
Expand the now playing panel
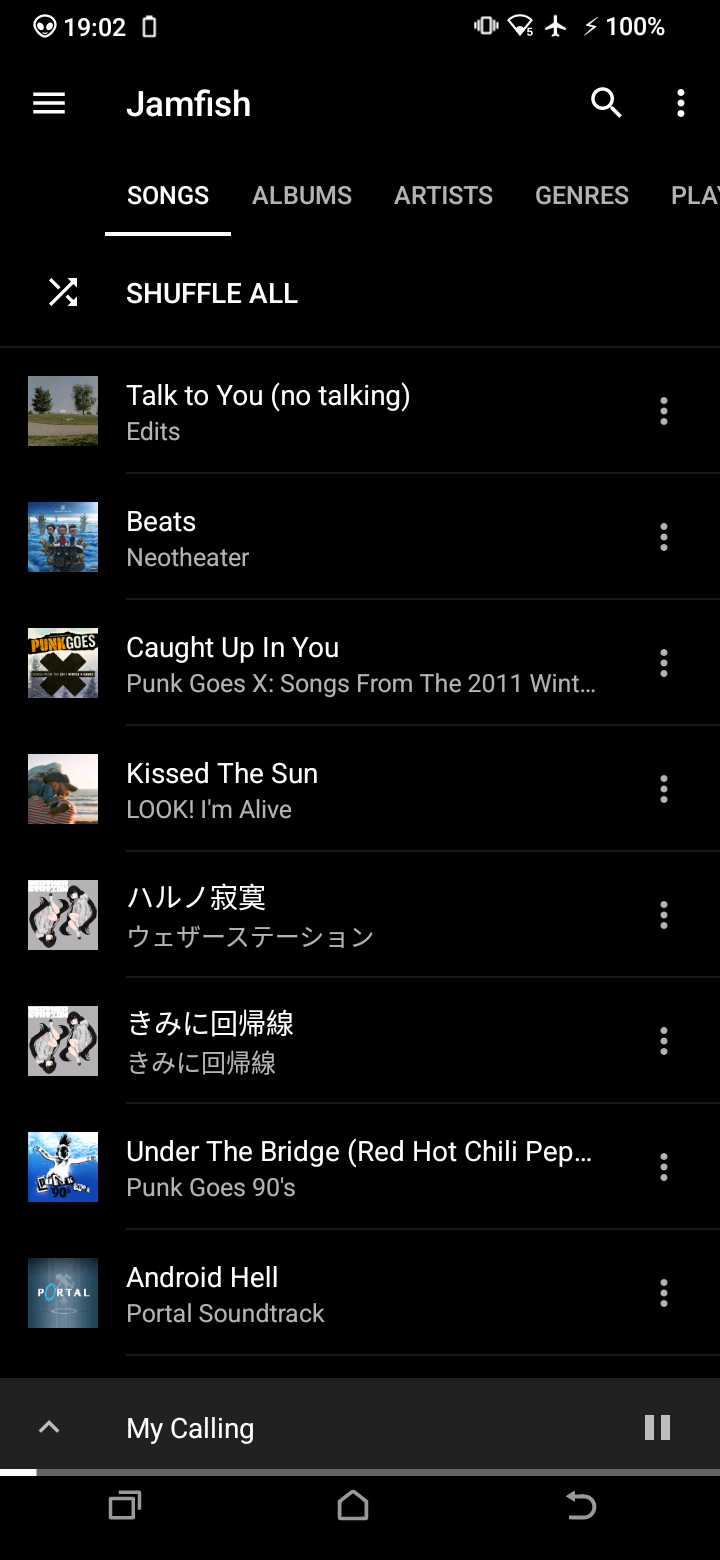49,1427
